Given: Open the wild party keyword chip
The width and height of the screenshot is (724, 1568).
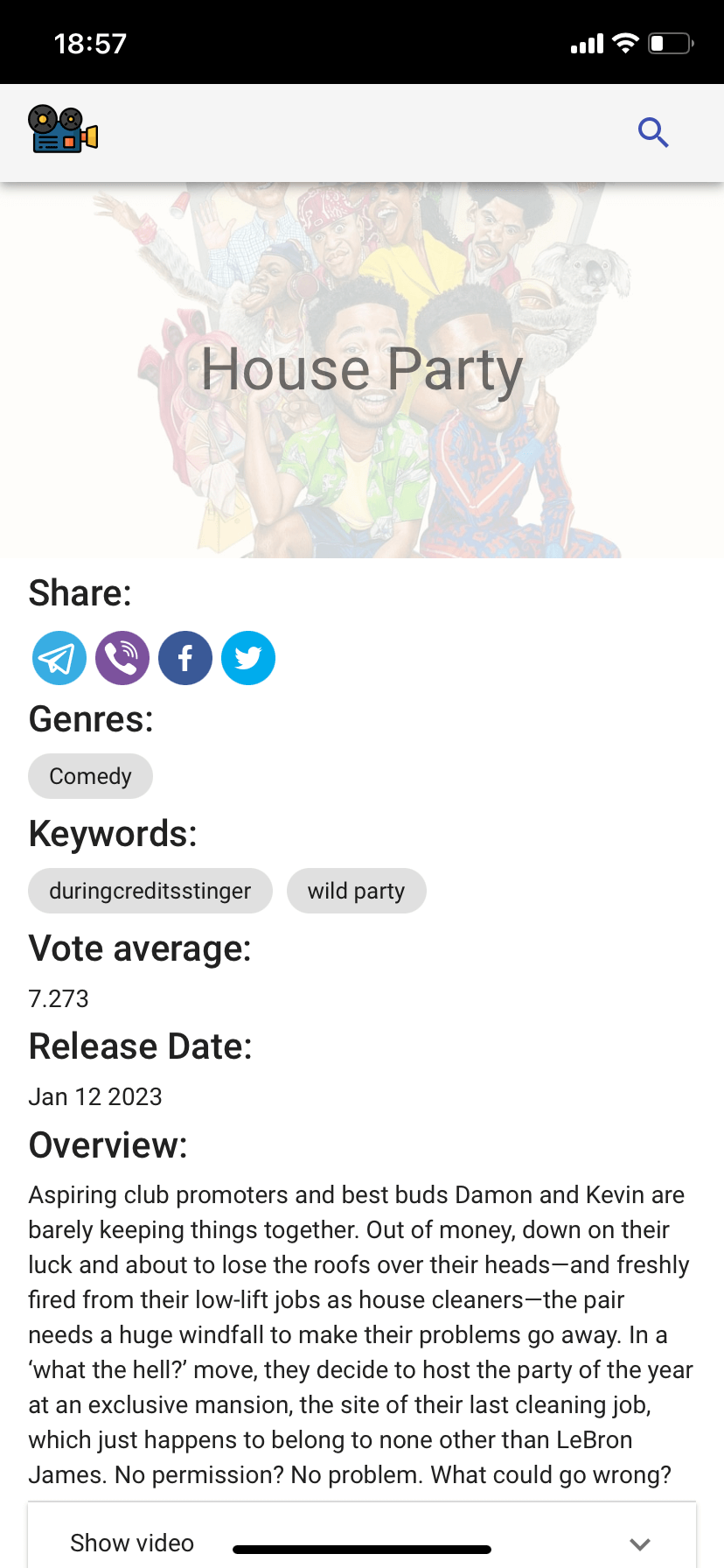Looking at the screenshot, I should (357, 891).
